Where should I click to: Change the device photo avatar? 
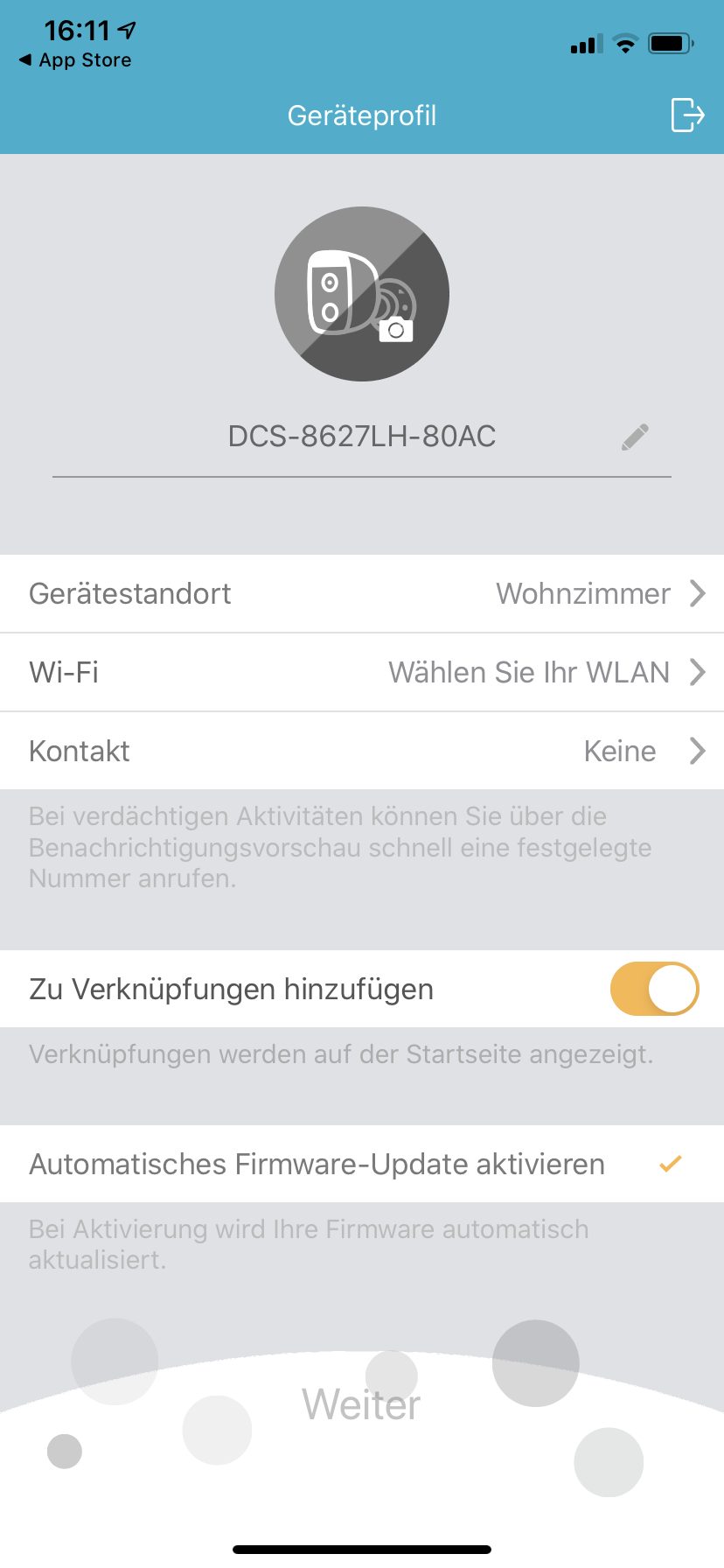(x=362, y=294)
